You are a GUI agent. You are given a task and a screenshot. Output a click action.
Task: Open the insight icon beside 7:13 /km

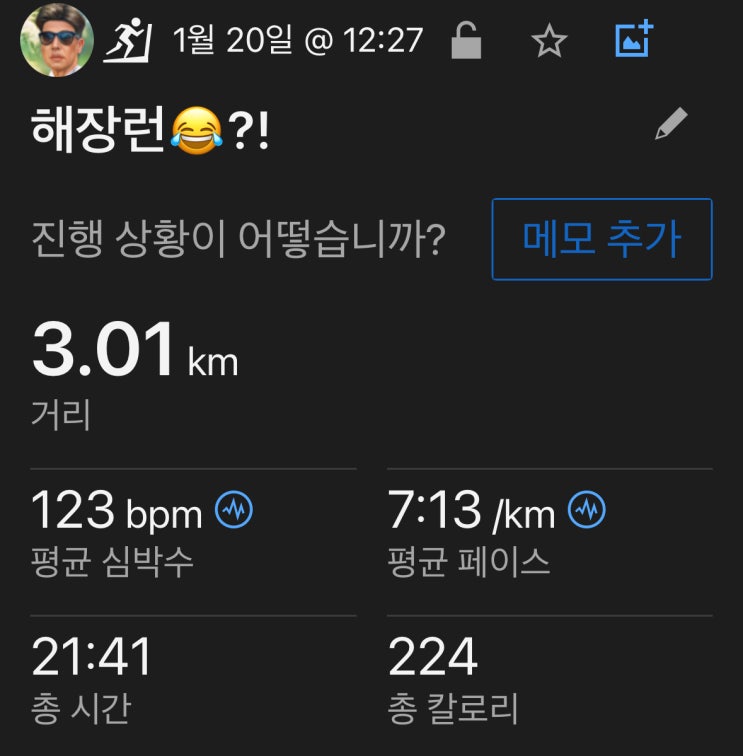(x=586, y=511)
